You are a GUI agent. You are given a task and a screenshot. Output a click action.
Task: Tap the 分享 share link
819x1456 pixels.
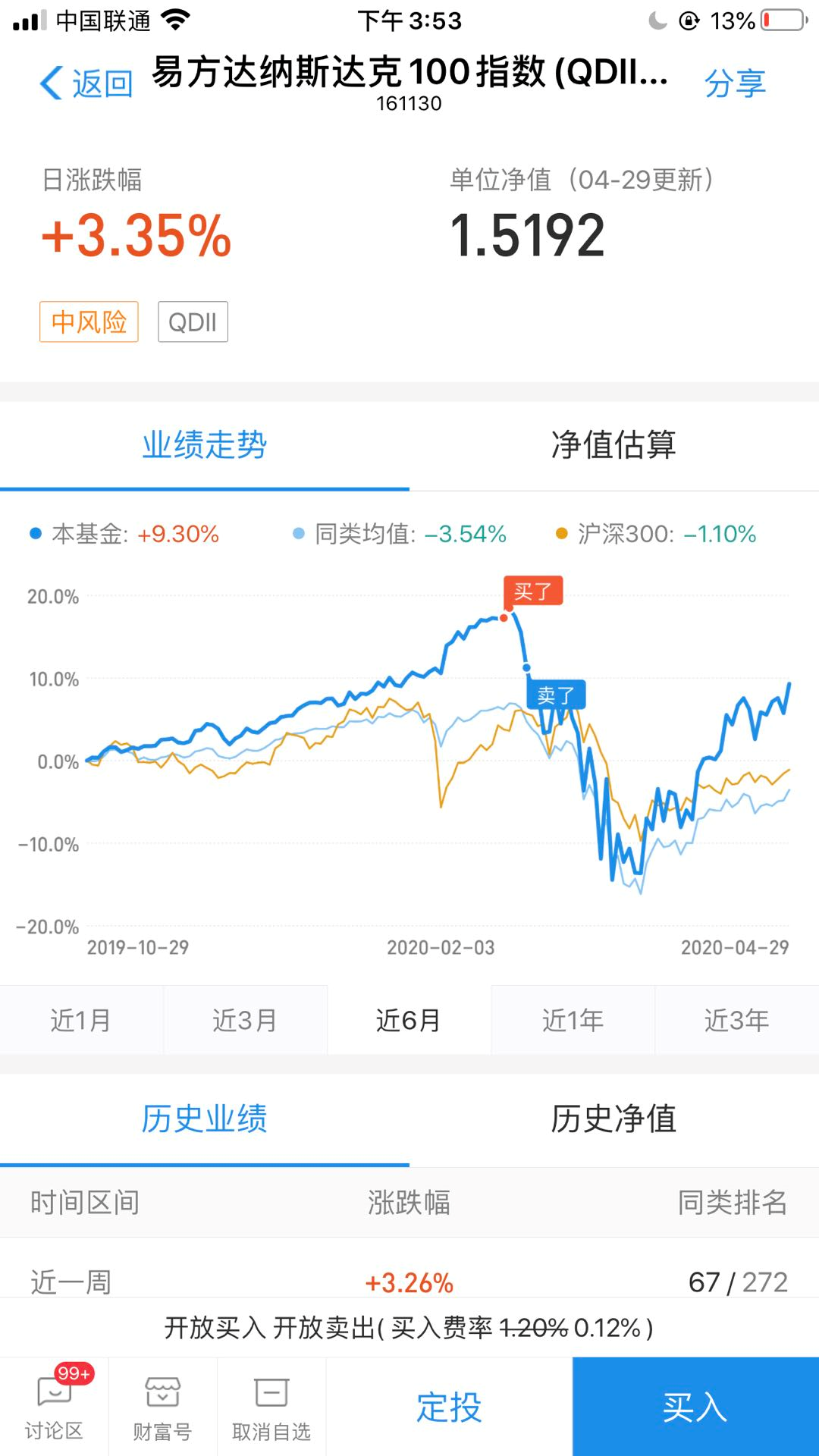click(x=736, y=83)
